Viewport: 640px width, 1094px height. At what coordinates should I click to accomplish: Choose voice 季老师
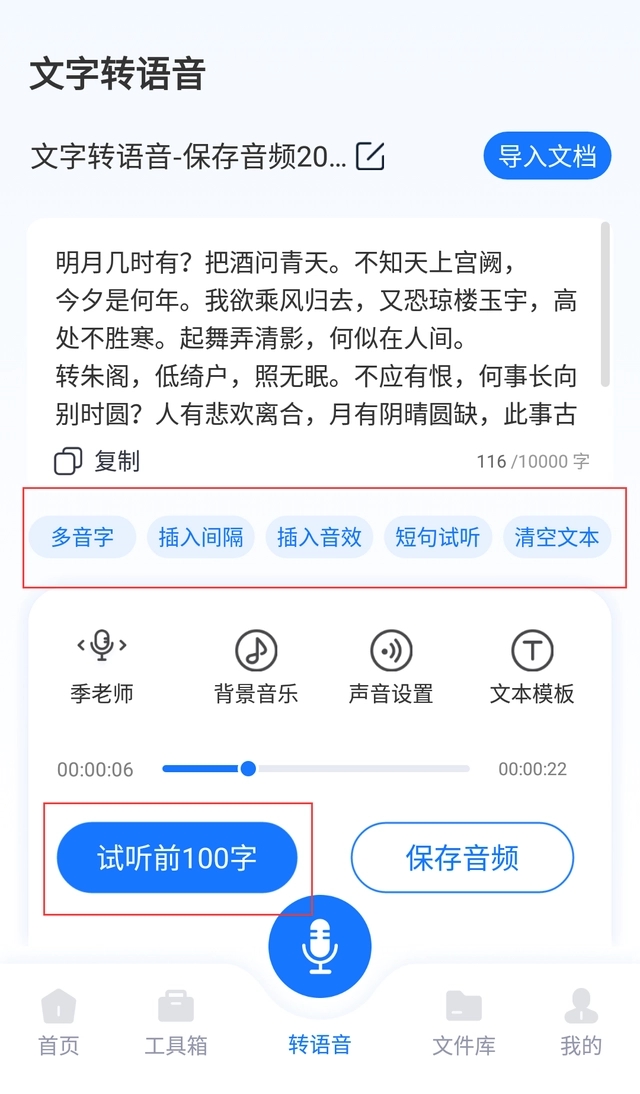click(101, 667)
